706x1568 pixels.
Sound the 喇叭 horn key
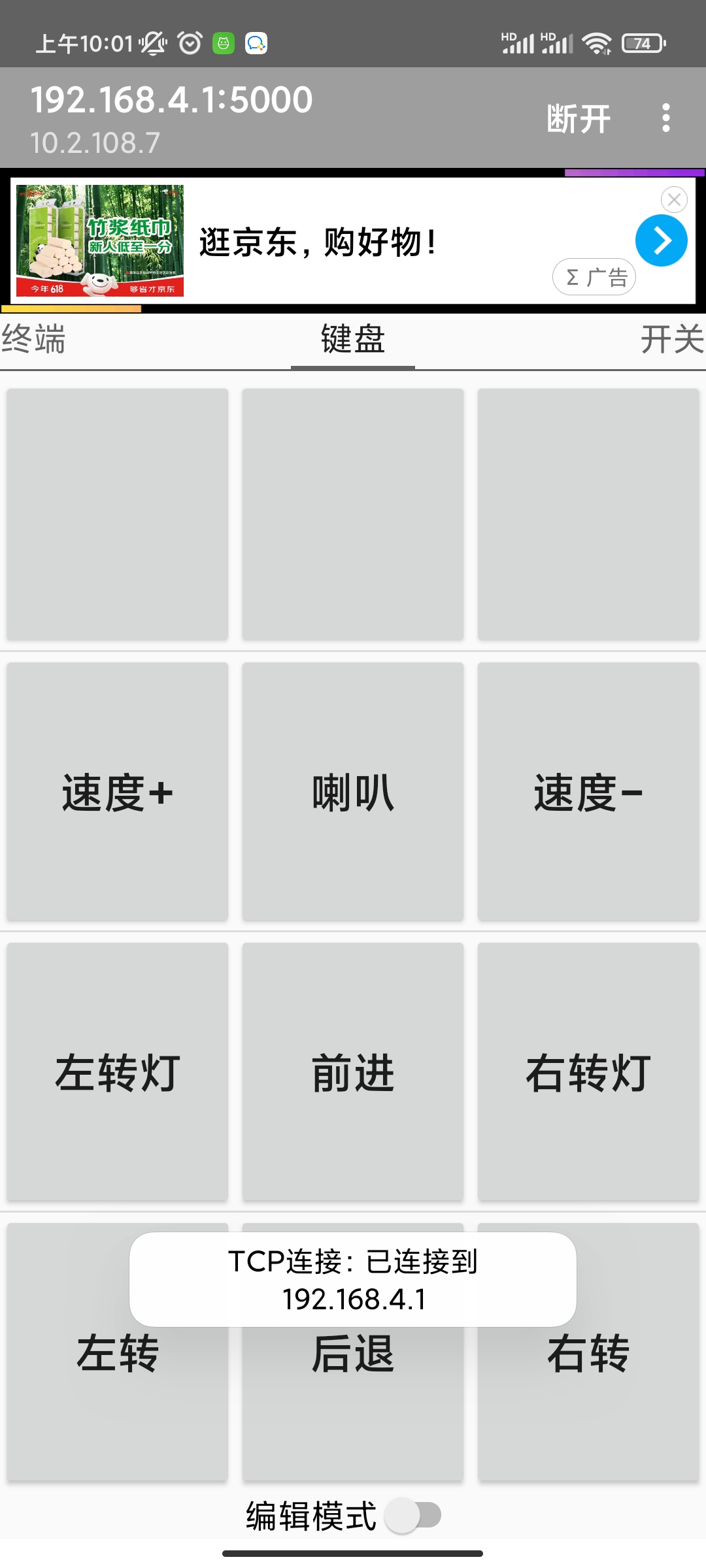(353, 792)
